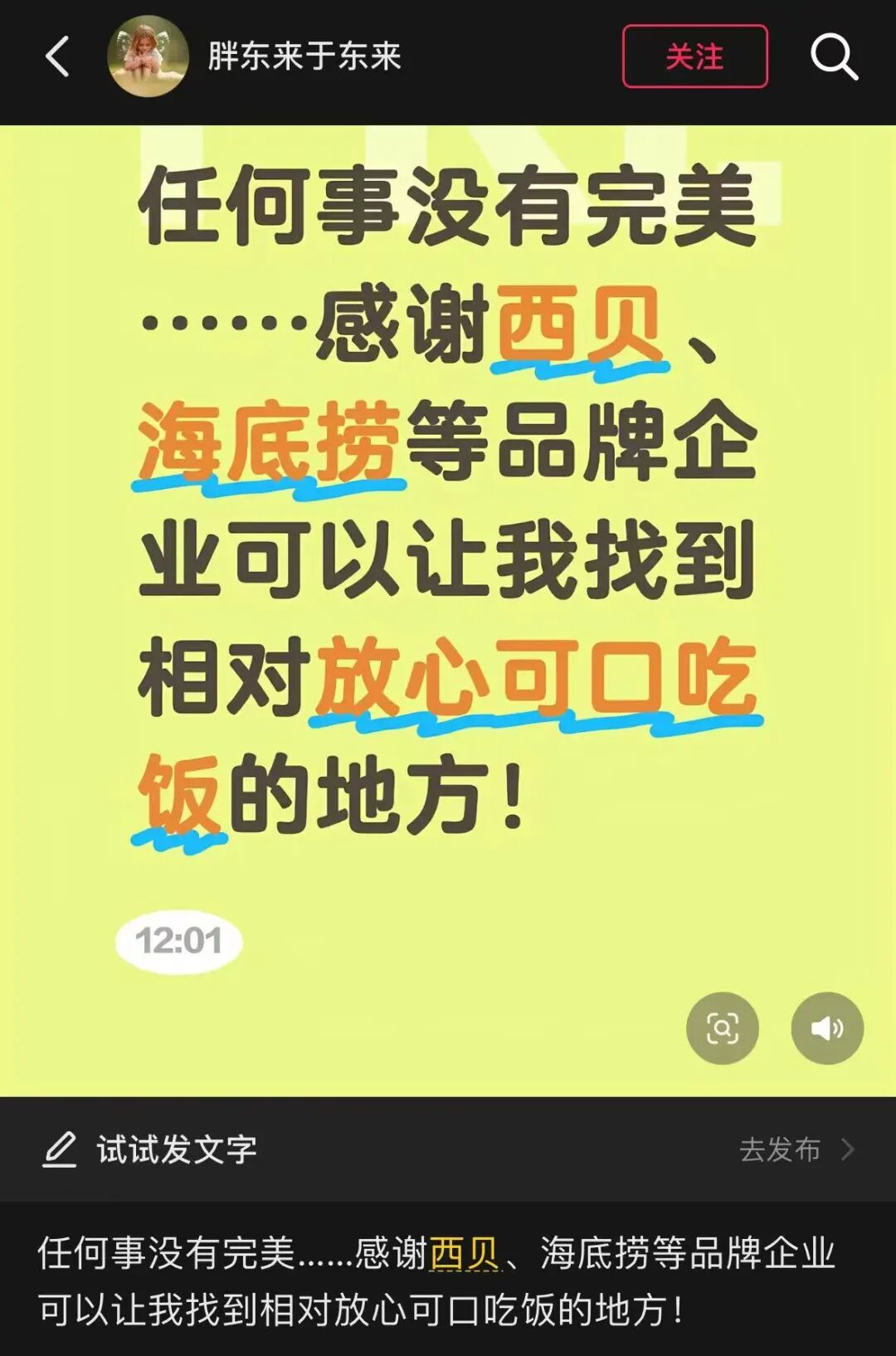Viewport: 896px width, 1356px height.
Task: Mute the sound with speaker icon
Action: point(827,1028)
